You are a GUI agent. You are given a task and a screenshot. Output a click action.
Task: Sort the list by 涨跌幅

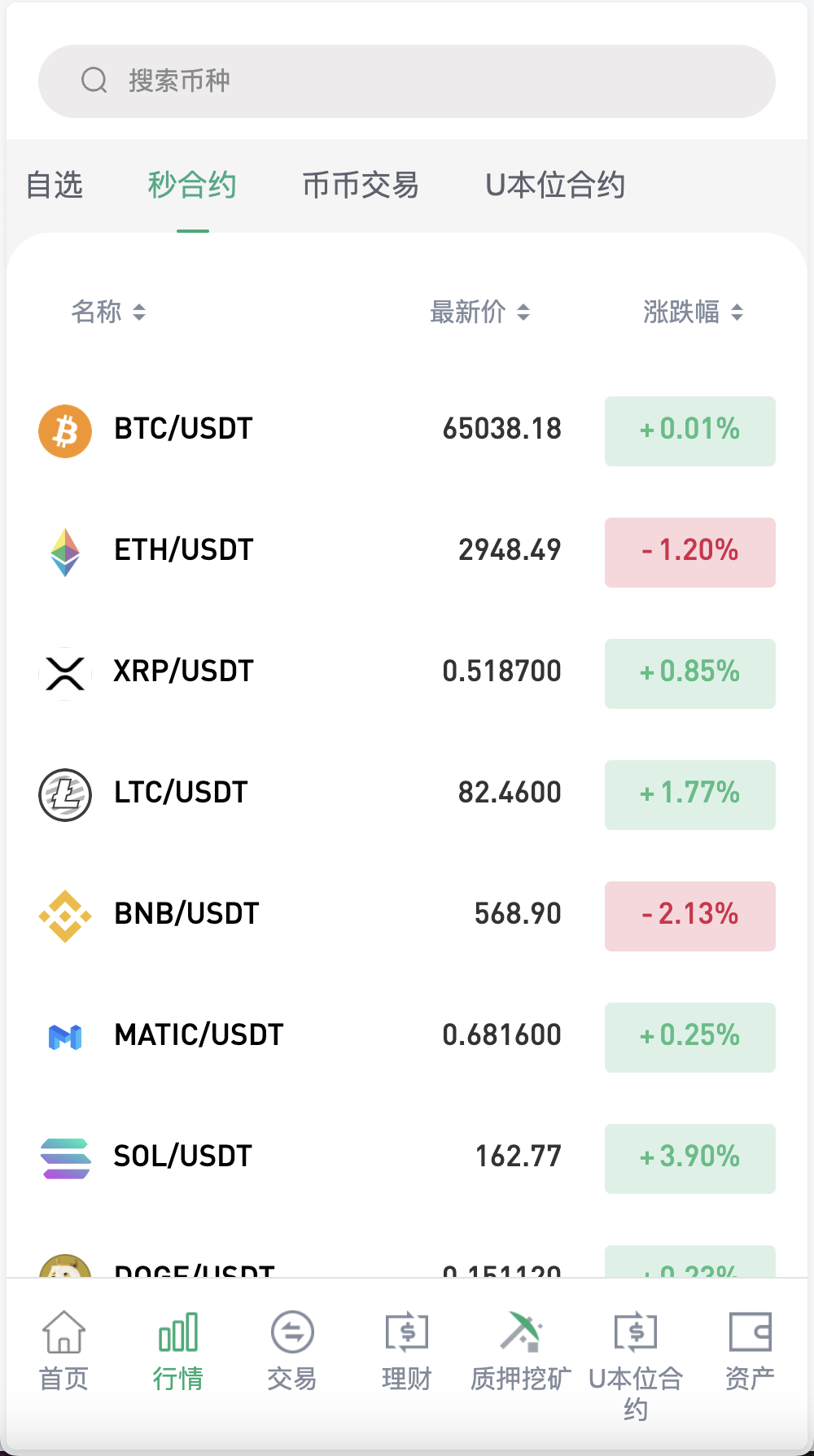[x=693, y=312]
